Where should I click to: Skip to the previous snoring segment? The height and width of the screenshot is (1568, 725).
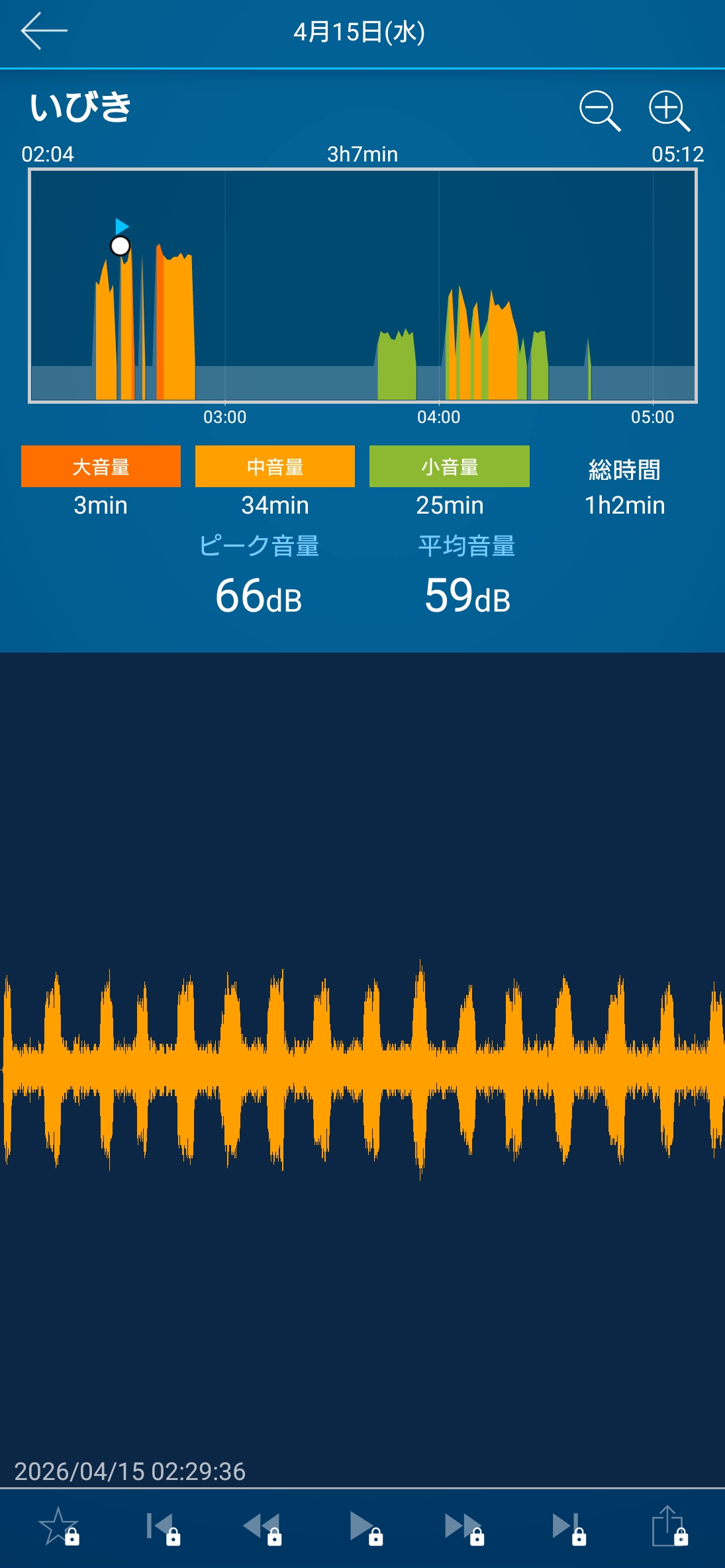point(161,1526)
